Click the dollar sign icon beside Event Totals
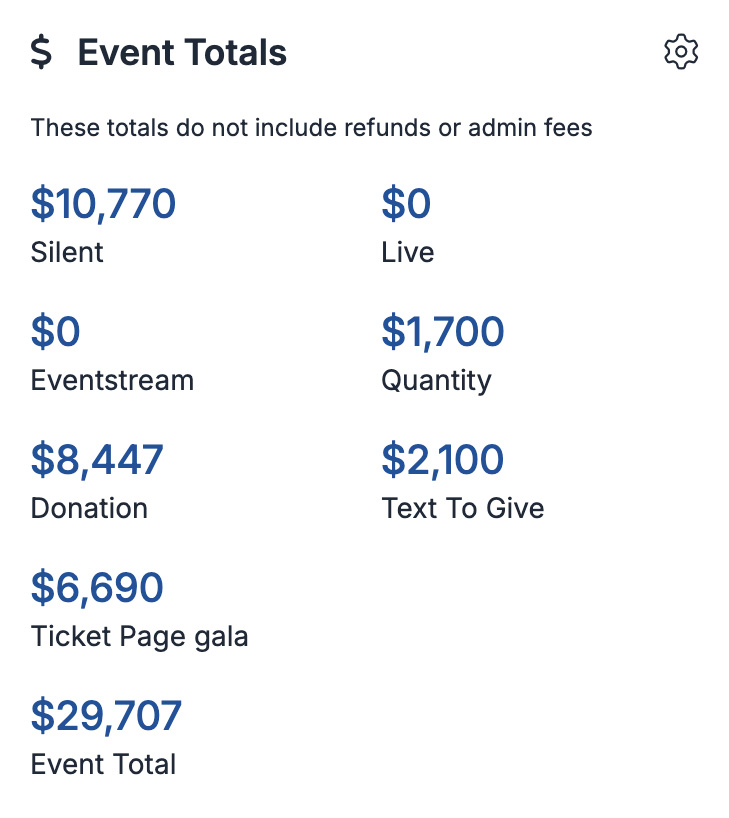Screen dimensions: 729x818 [42, 51]
